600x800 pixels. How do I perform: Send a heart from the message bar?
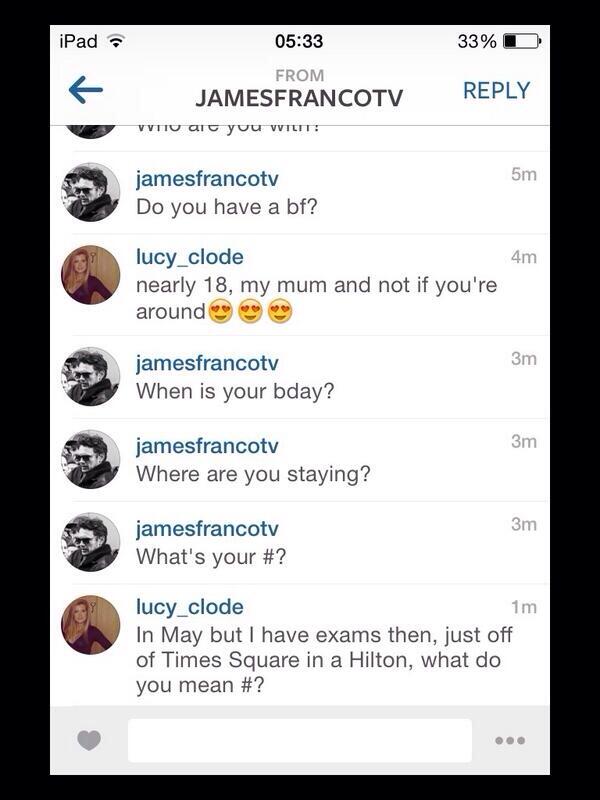pos(89,741)
